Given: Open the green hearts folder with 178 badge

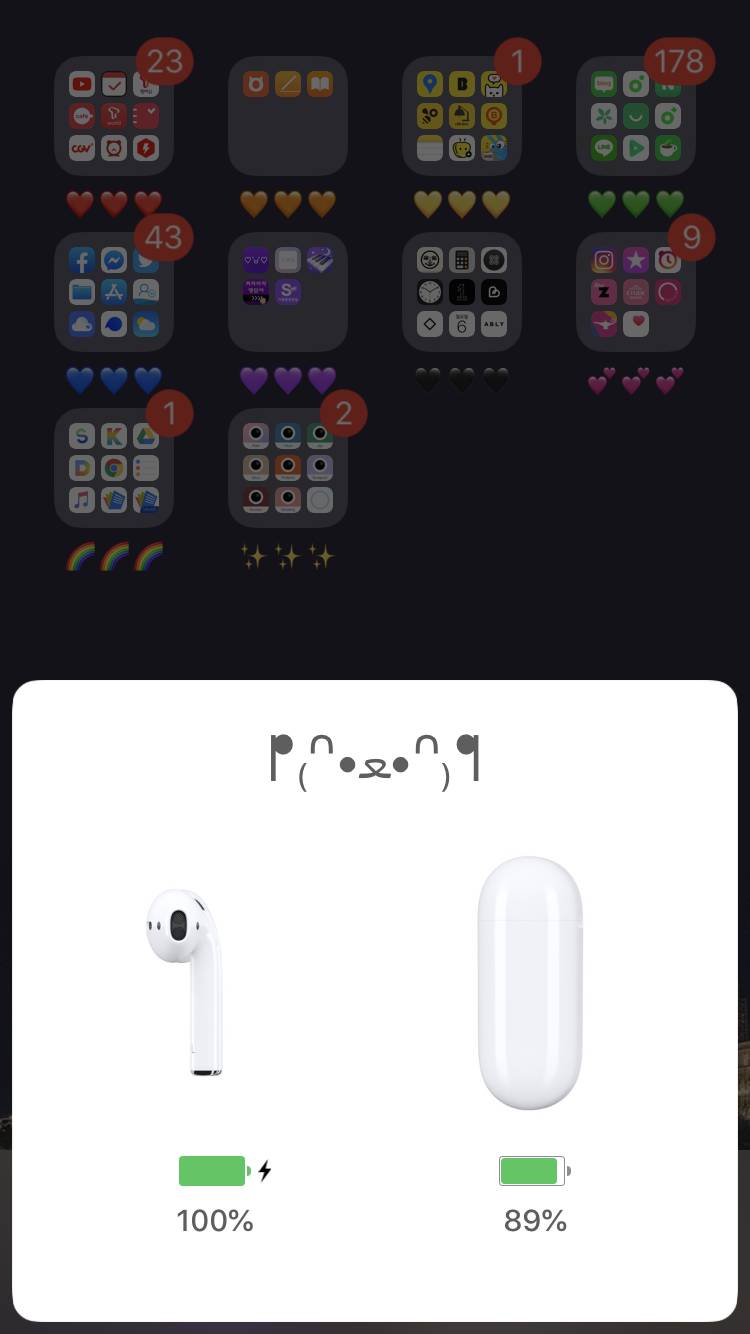Looking at the screenshot, I should (636, 116).
